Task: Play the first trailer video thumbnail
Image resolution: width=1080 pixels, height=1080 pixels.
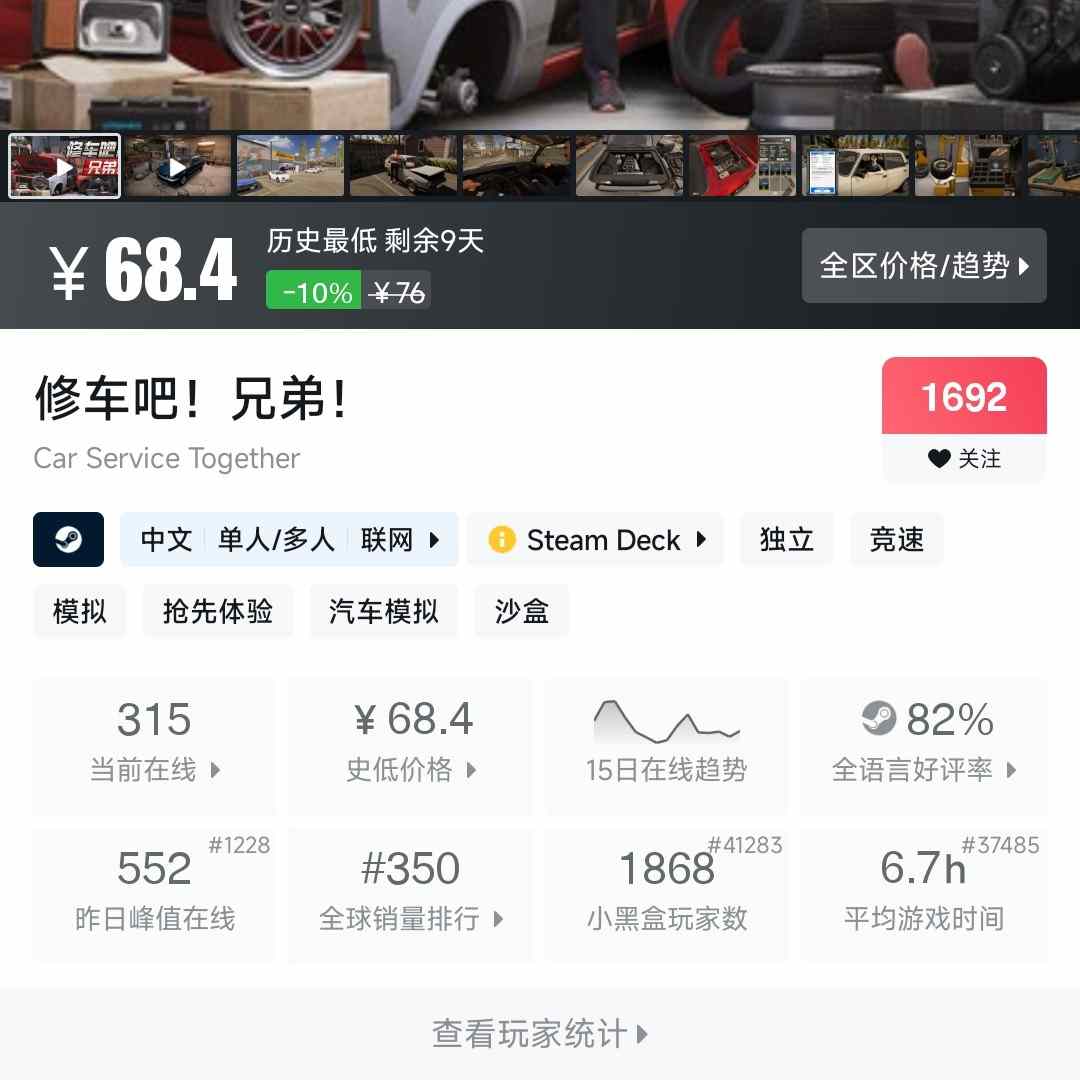Action: 64,166
